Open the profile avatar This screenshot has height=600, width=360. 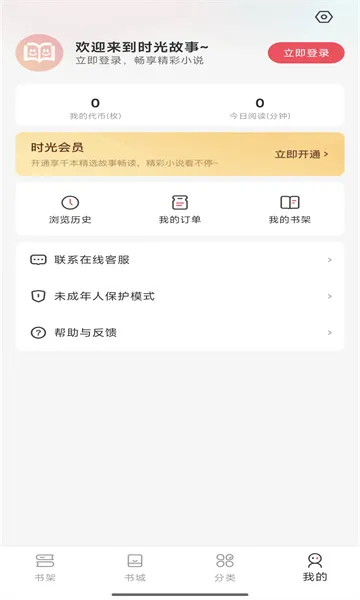39,53
